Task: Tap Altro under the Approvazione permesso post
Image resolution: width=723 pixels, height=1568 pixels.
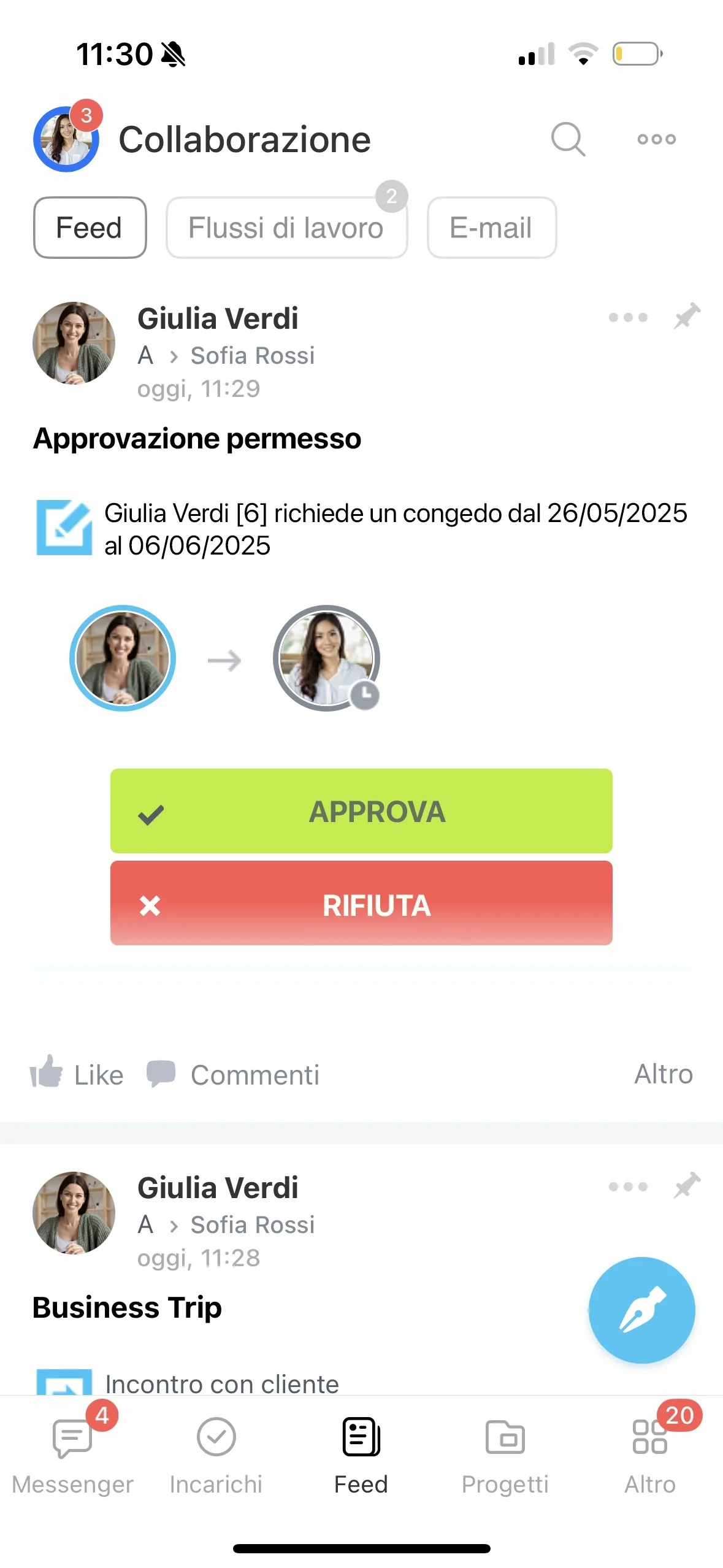Action: pyautogui.click(x=664, y=1074)
